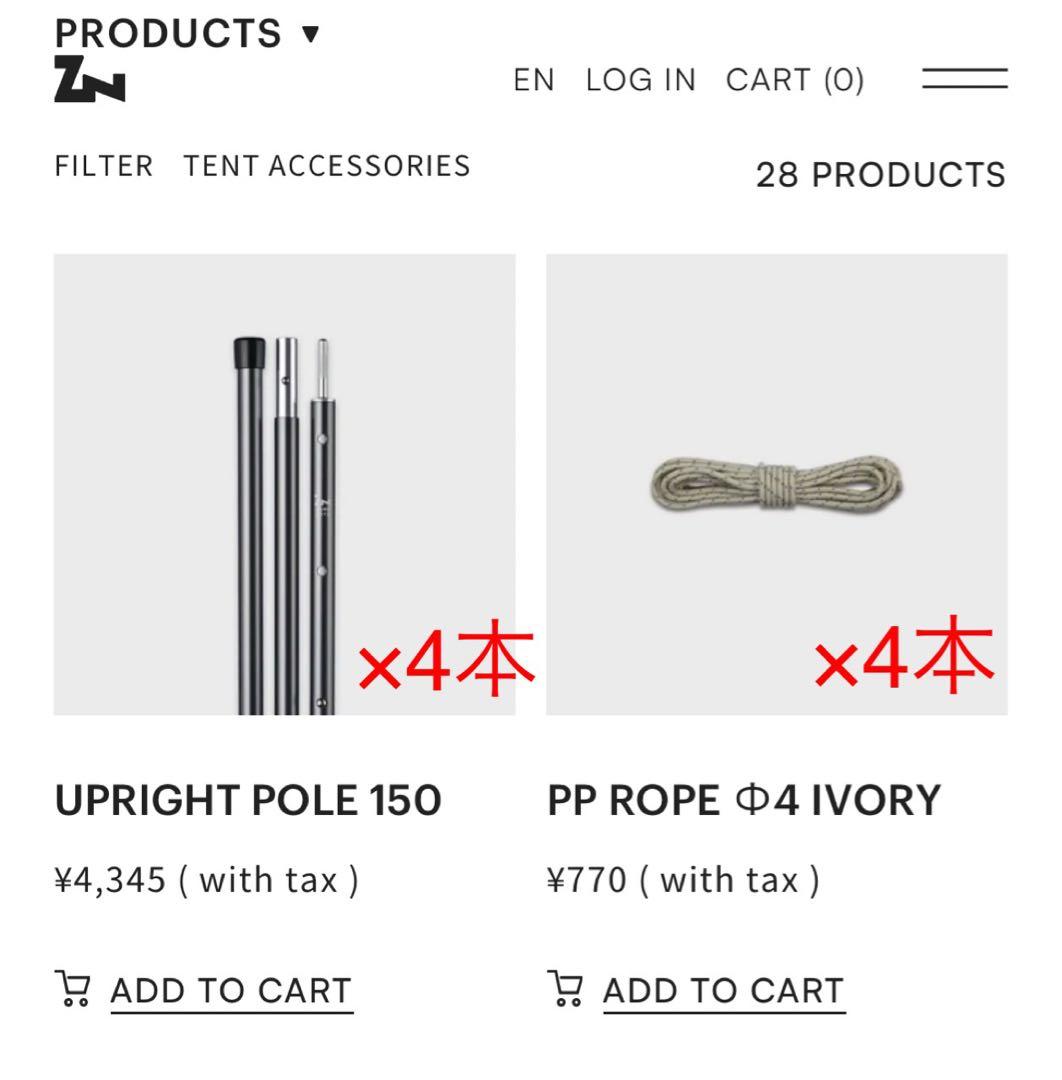Open the PP Rope Φ4 Ivory product image
This screenshot has width=1062, height=1080.
(776, 484)
